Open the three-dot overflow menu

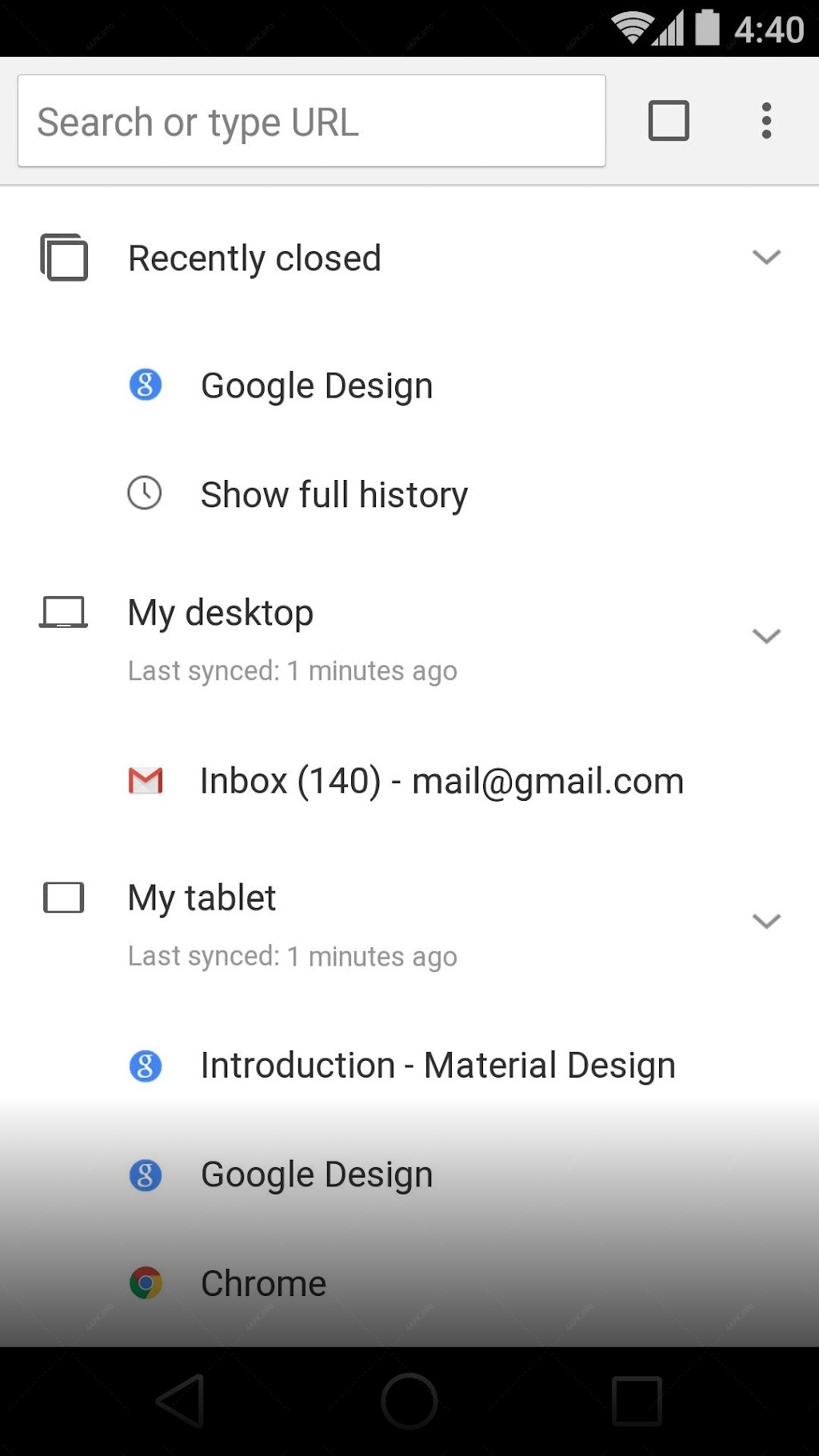tap(766, 121)
